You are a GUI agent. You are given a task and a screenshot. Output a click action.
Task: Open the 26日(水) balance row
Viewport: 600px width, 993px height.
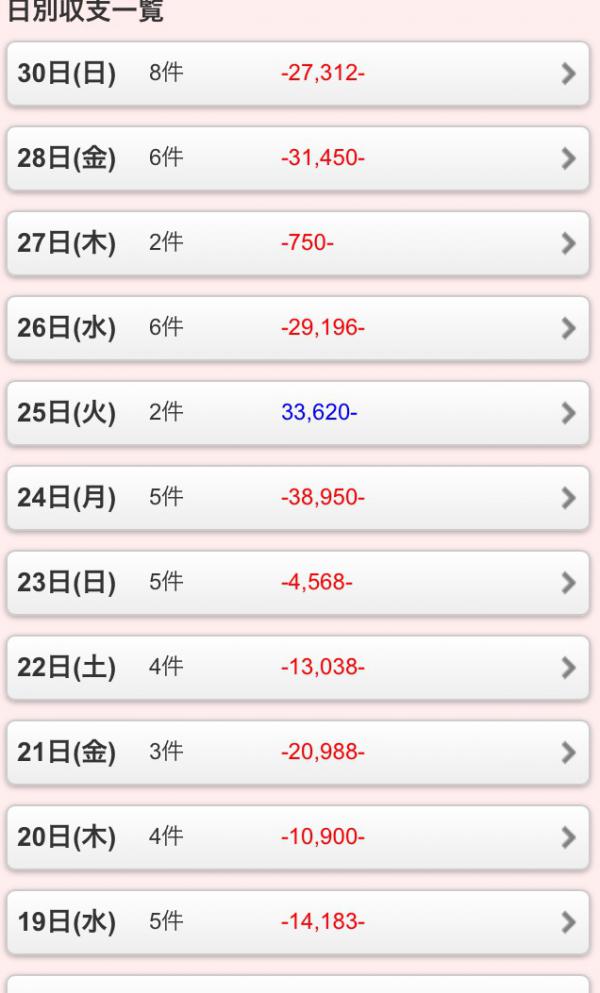pyautogui.click(x=298, y=328)
